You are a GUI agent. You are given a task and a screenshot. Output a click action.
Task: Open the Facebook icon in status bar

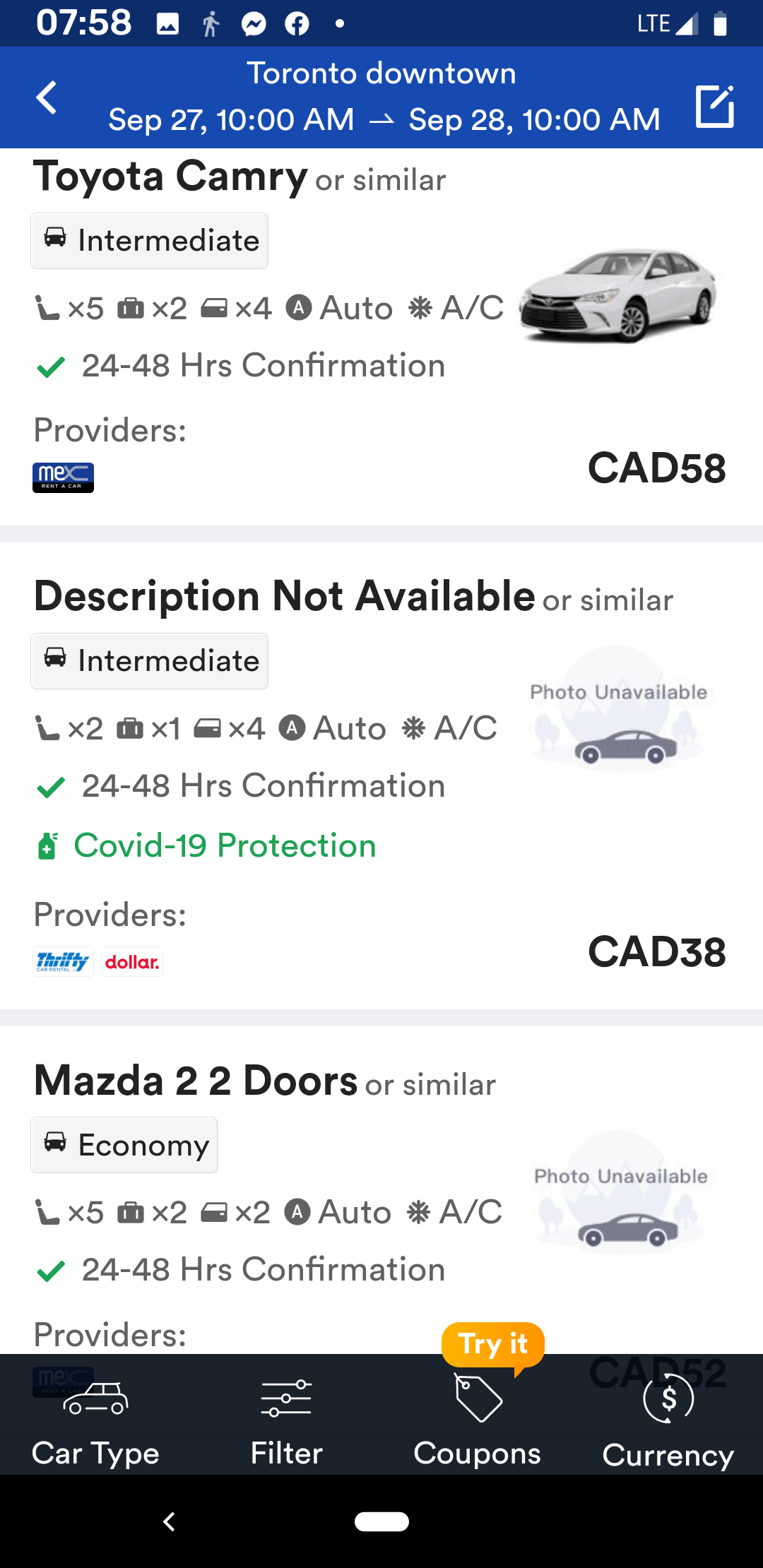[297, 22]
